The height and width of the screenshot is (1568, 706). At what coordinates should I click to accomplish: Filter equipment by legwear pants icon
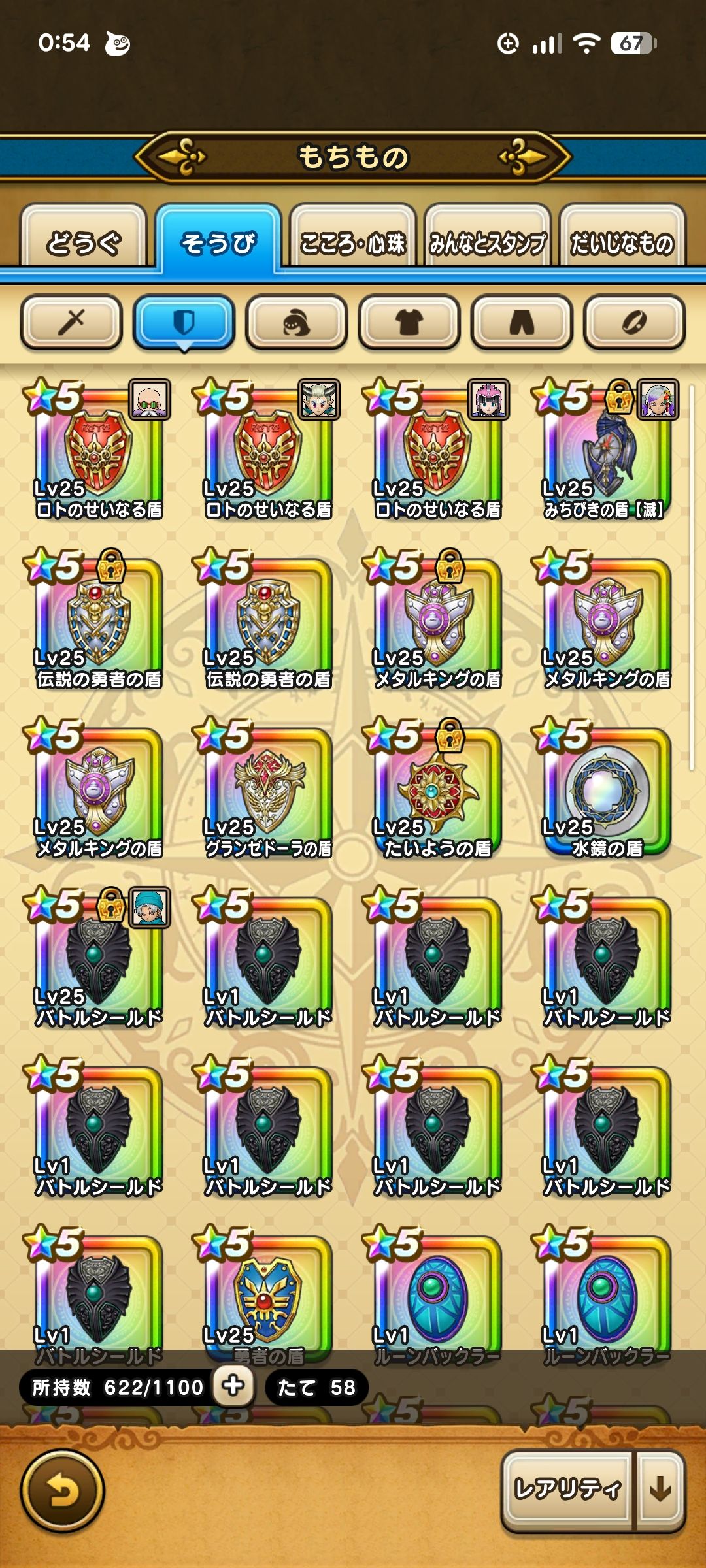click(x=522, y=322)
